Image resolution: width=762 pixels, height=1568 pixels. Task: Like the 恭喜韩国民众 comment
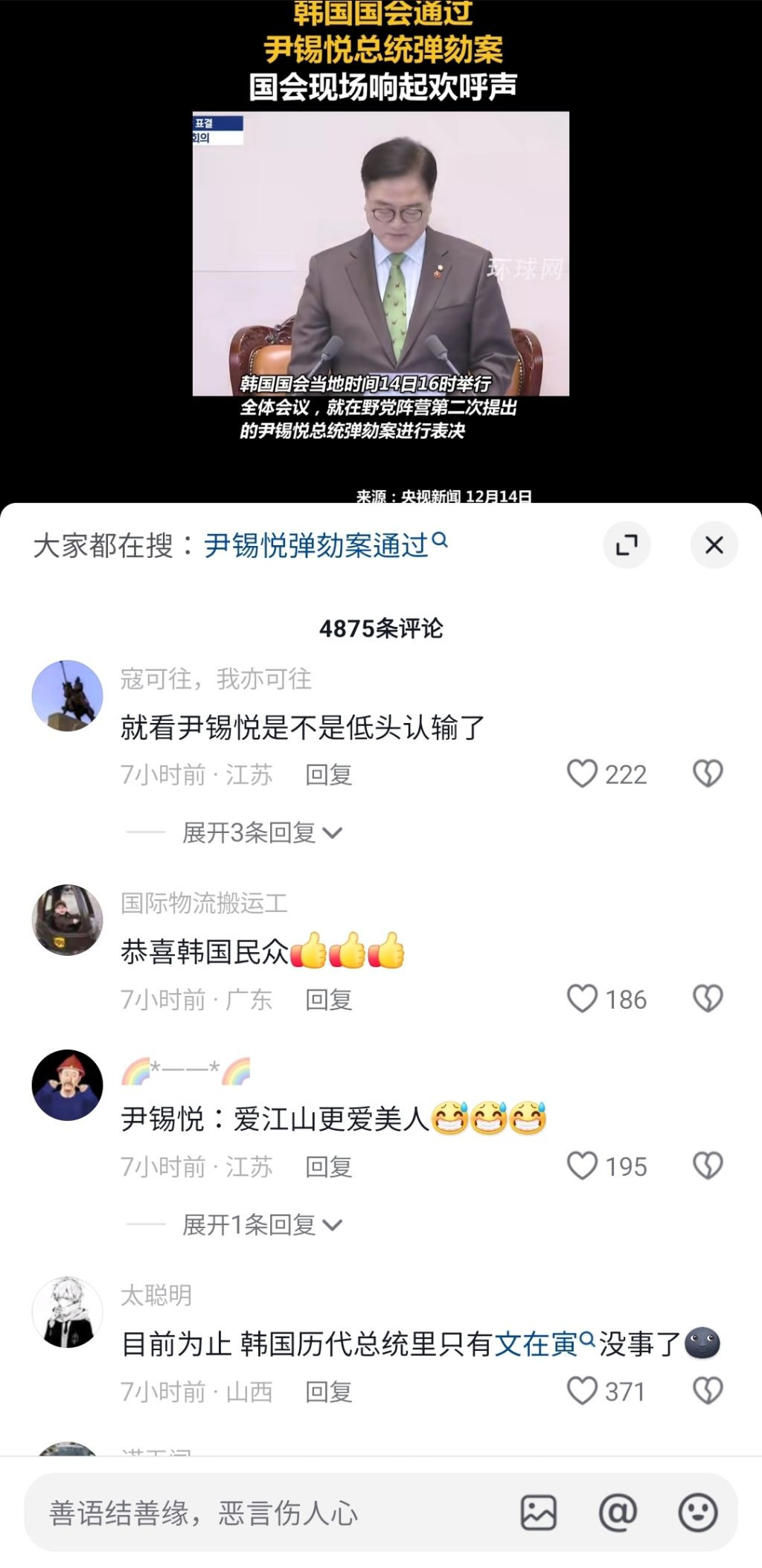pyautogui.click(x=582, y=999)
